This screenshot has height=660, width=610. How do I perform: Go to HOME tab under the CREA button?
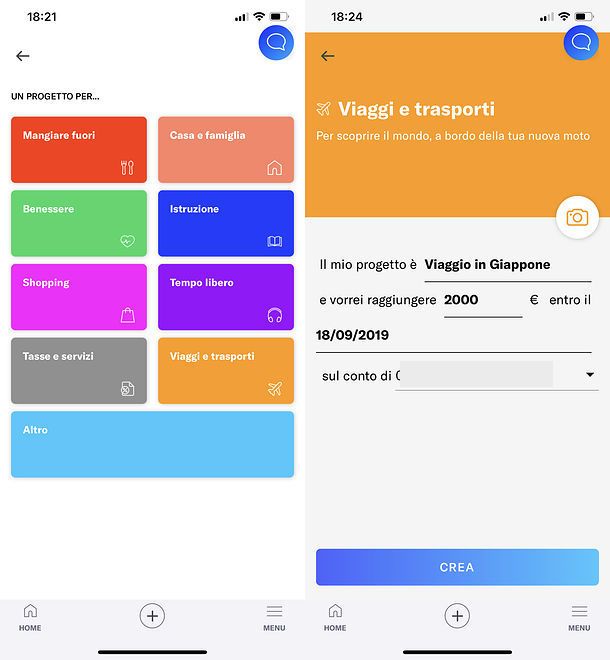[335, 617]
